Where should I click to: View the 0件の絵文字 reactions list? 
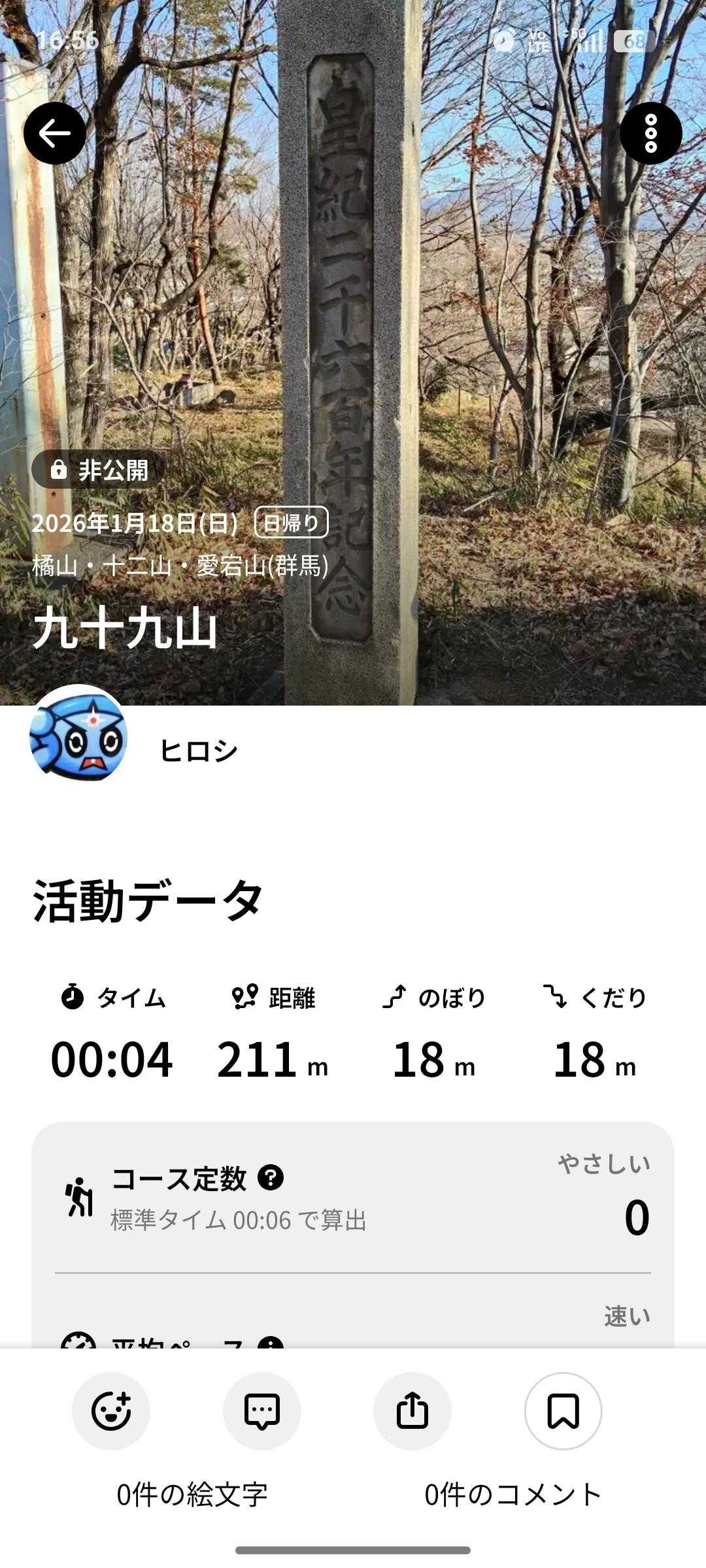pos(192,1494)
